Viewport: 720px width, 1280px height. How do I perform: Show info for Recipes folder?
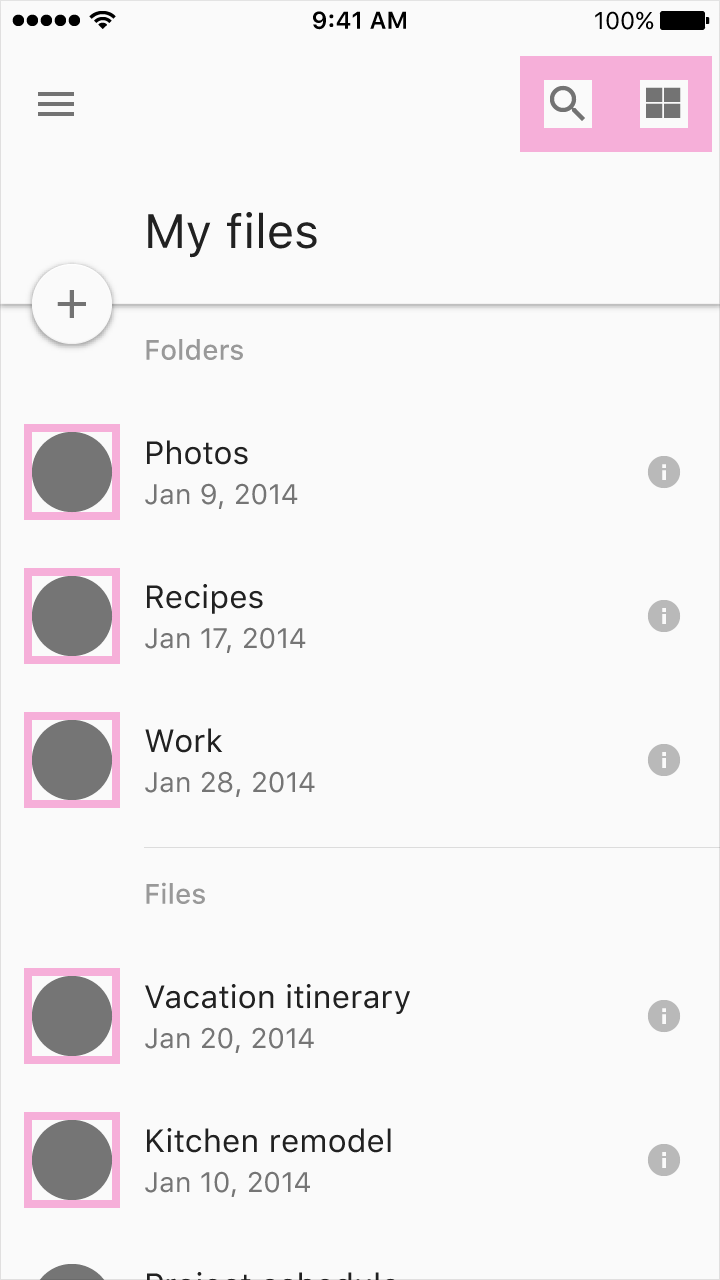point(664,616)
